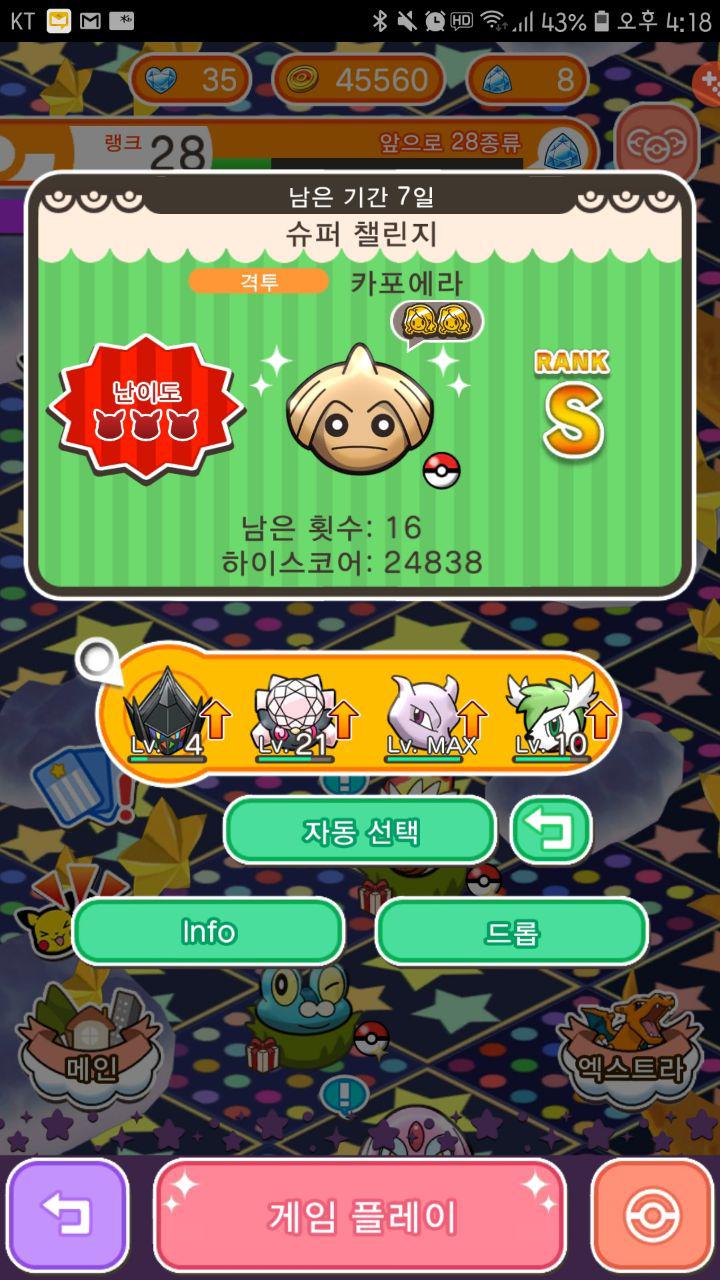Open the coins counter showing 45560
This screenshot has height=1280, width=720.
pyautogui.click(x=358, y=80)
